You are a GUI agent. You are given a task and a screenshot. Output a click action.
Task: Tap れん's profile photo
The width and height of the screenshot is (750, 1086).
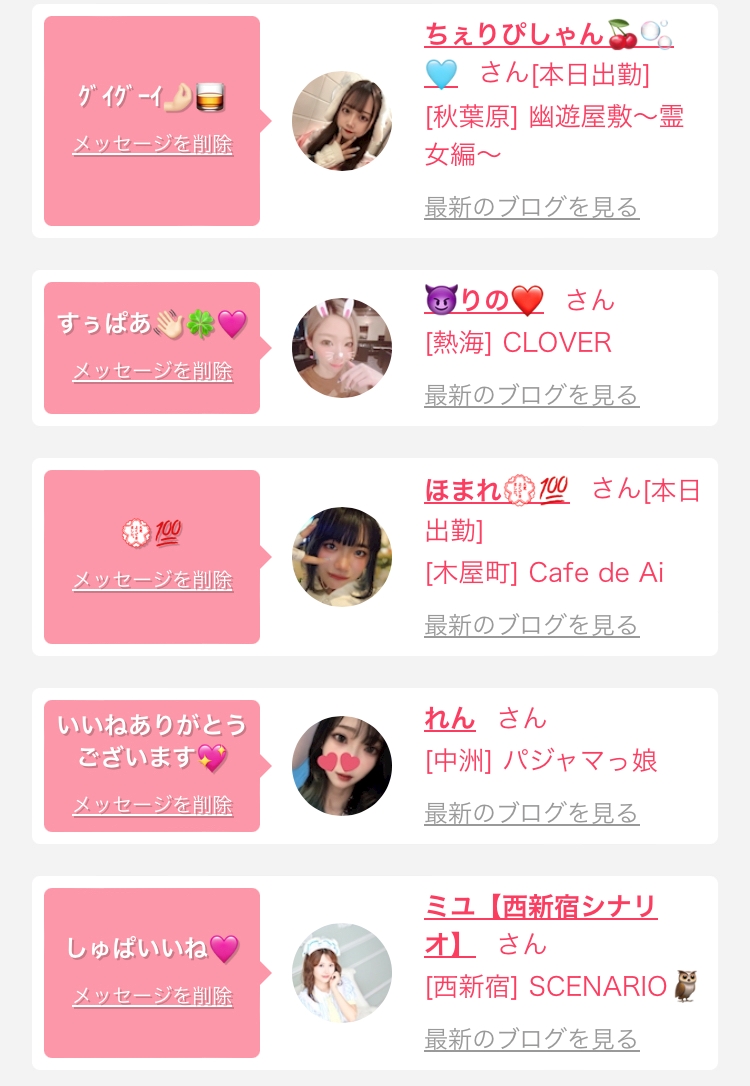pyautogui.click(x=341, y=766)
